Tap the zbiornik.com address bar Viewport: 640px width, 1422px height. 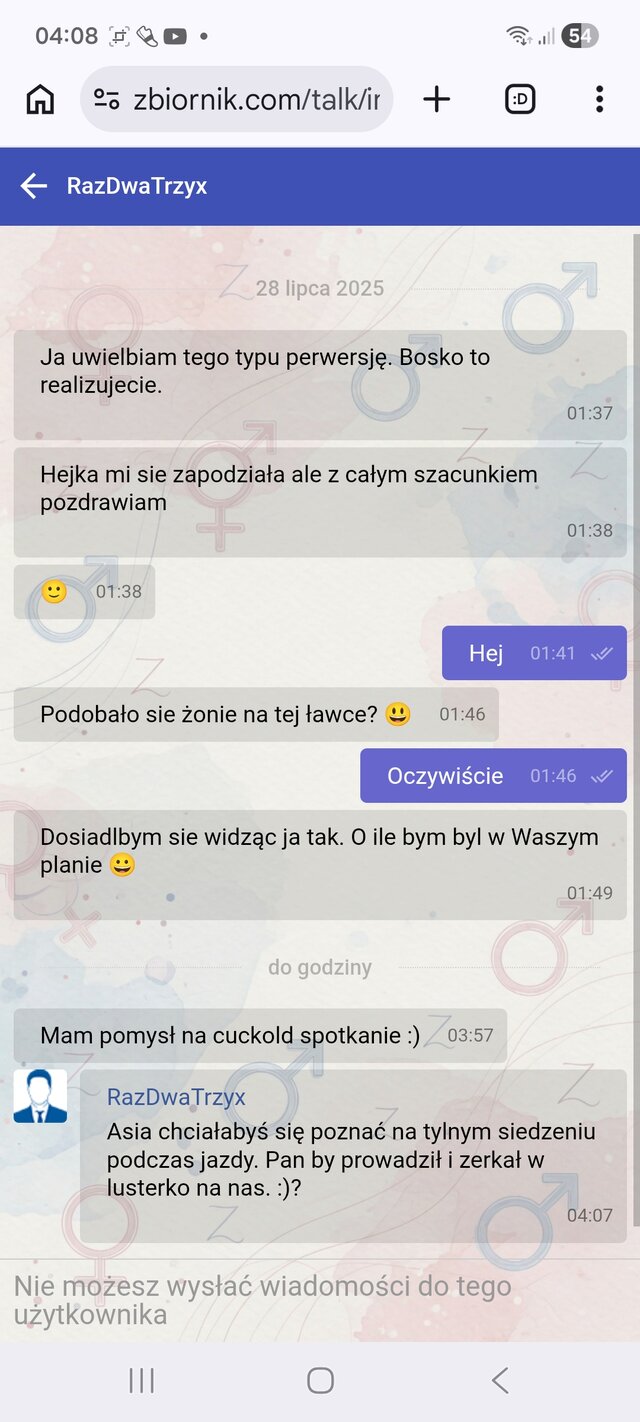237,99
